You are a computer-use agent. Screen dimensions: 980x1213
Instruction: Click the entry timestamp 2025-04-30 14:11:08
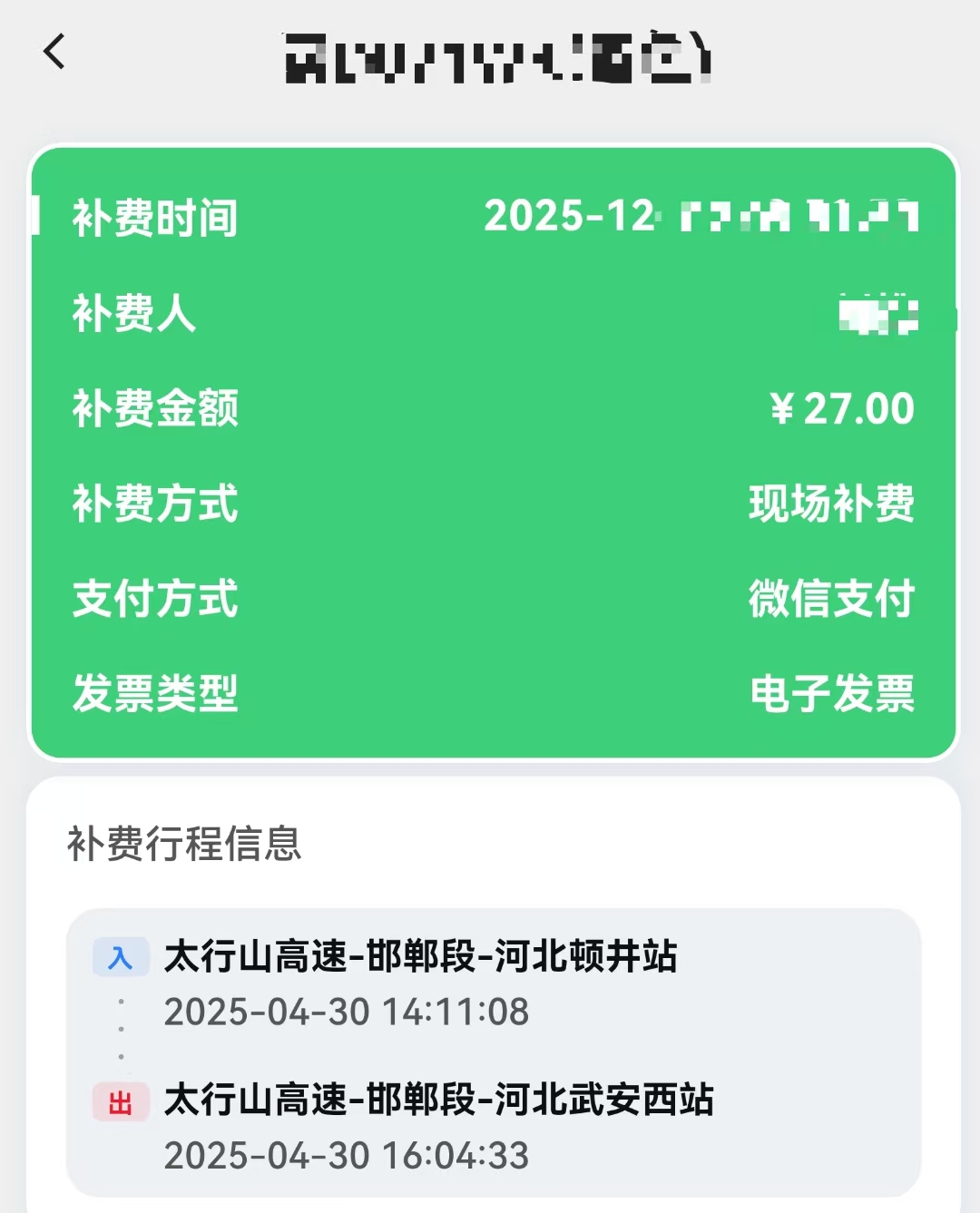tap(349, 1010)
